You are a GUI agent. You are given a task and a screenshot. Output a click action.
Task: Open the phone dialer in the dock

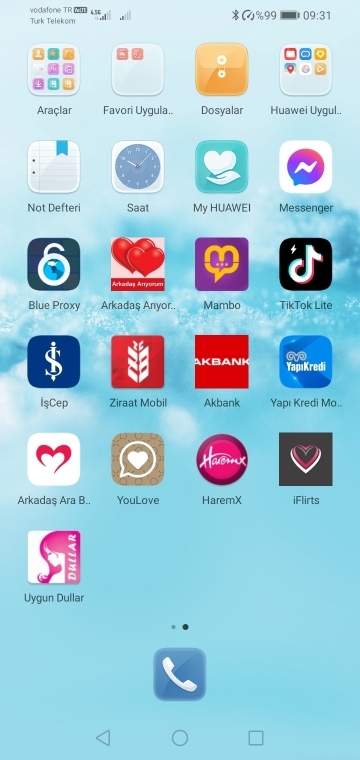tap(180, 674)
